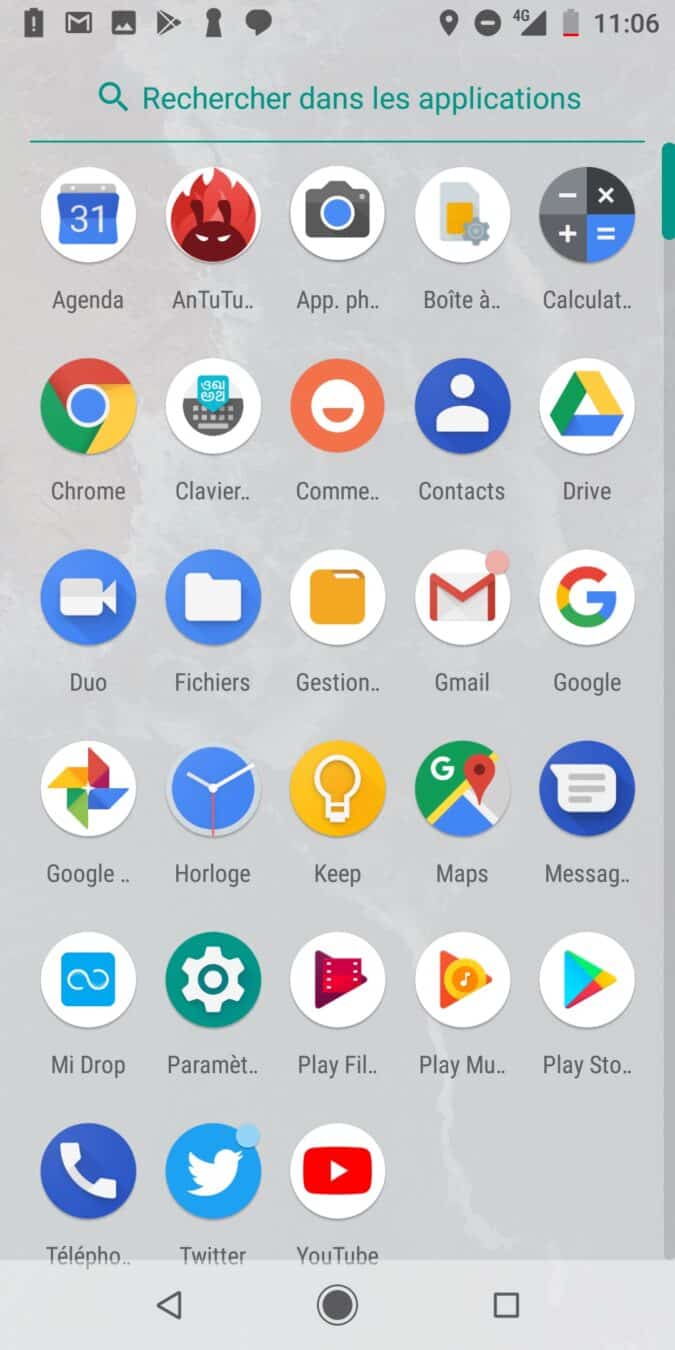675x1350 pixels.
Task: Open the Horloge clock app
Action: click(x=213, y=788)
